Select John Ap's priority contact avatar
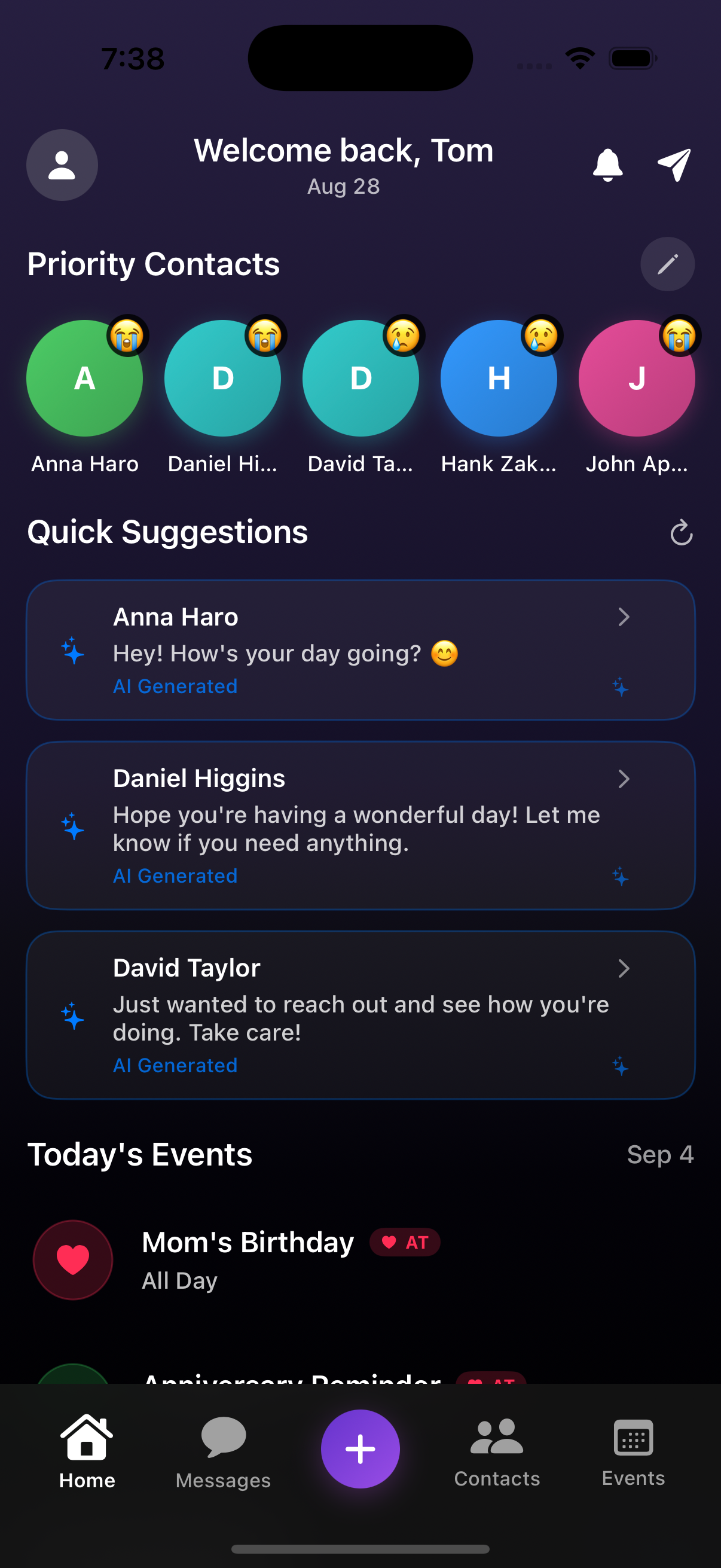Viewport: 721px width, 1568px height. point(637,379)
